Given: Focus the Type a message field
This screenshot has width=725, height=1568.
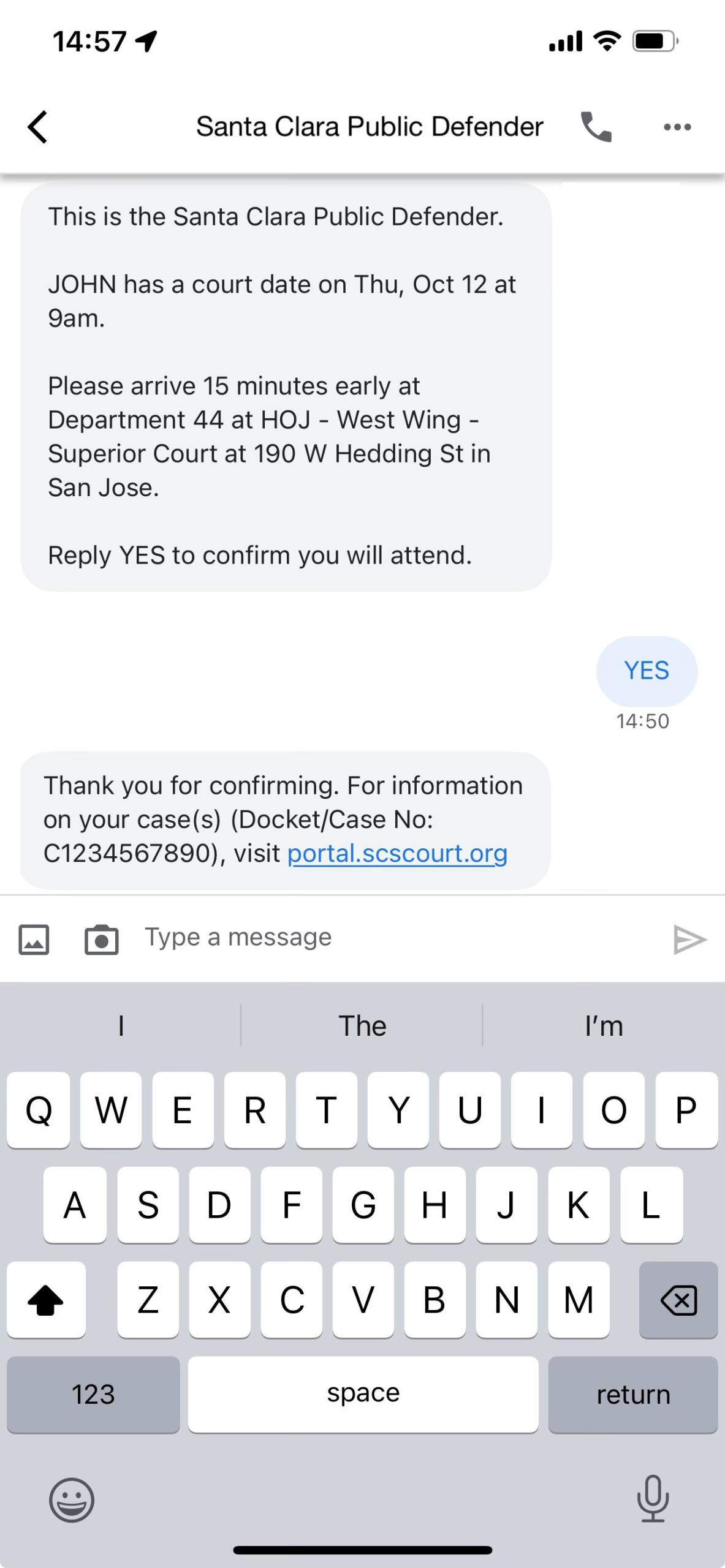Looking at the screenshot, I should click(x=392, y=938).
